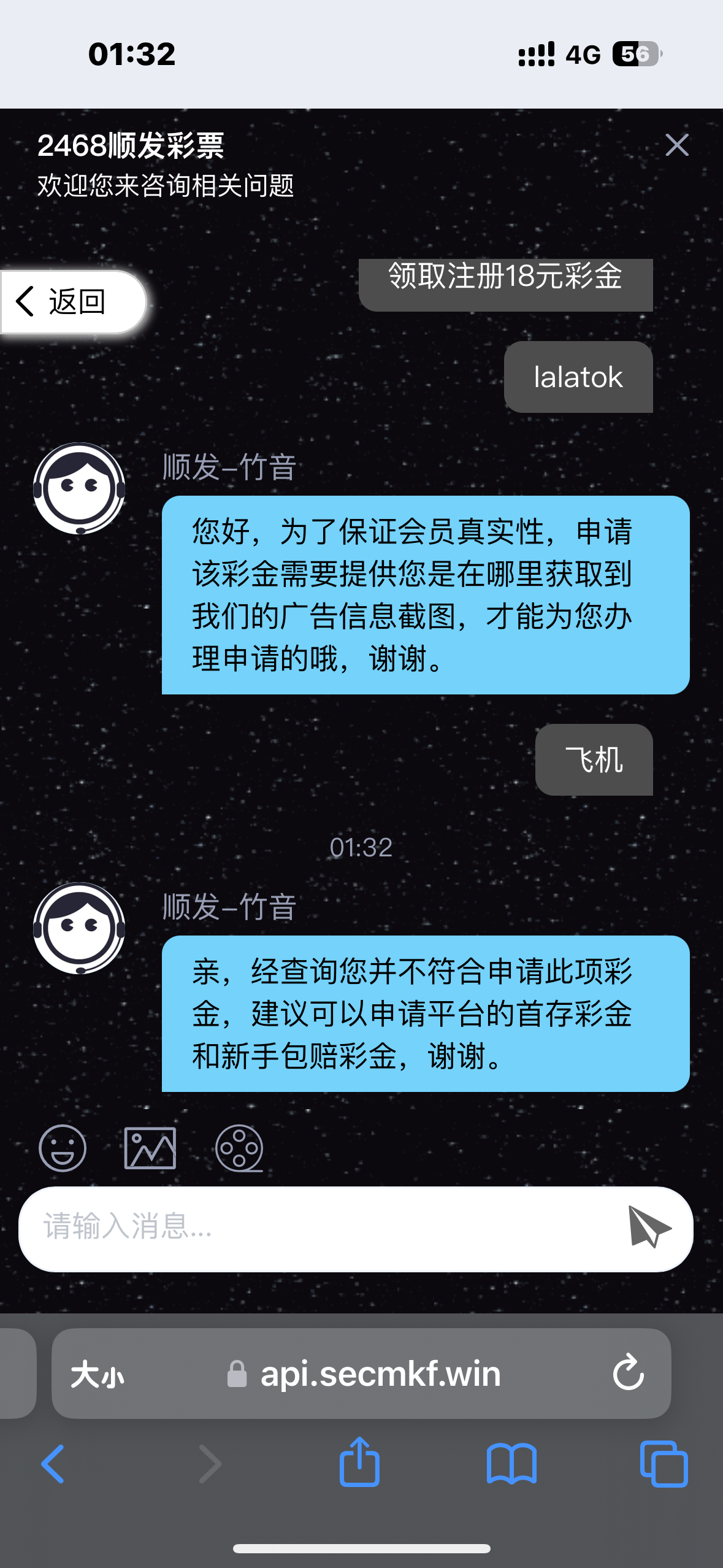Send the message with arrow icon
The height and width of the screenshot is (1568, 723).
pos(649,1228)
